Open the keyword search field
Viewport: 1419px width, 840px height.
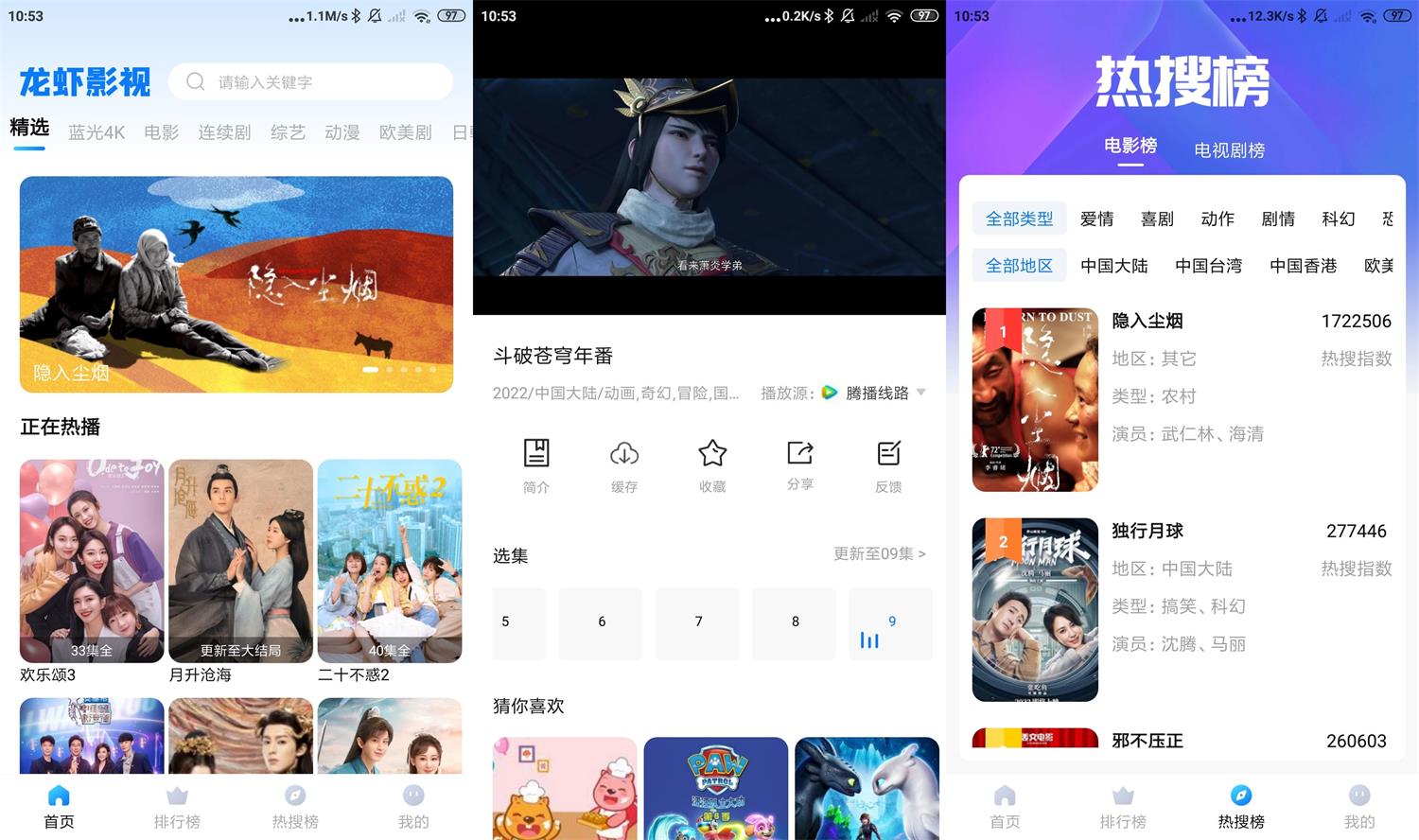tap(310, 82)
